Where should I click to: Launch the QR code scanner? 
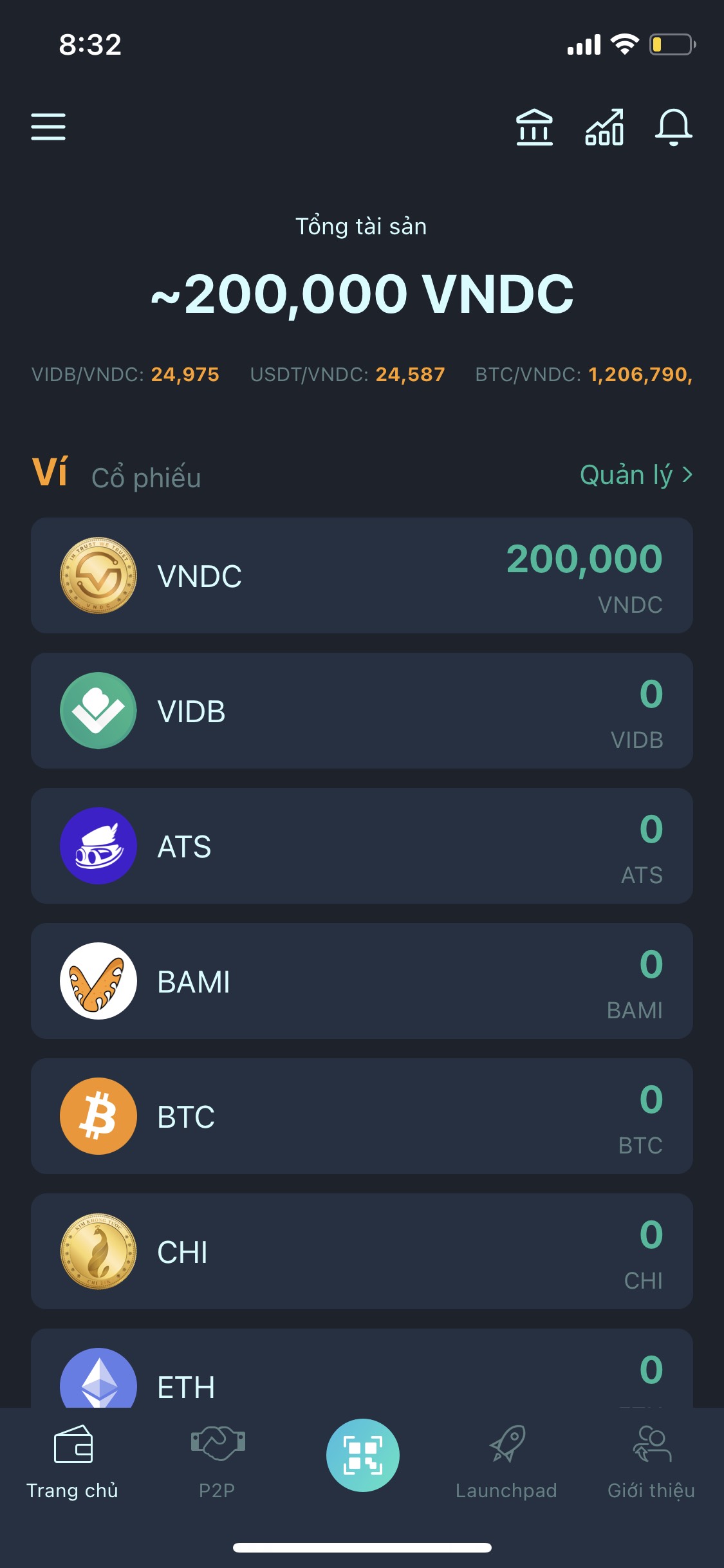[362, 1455]
